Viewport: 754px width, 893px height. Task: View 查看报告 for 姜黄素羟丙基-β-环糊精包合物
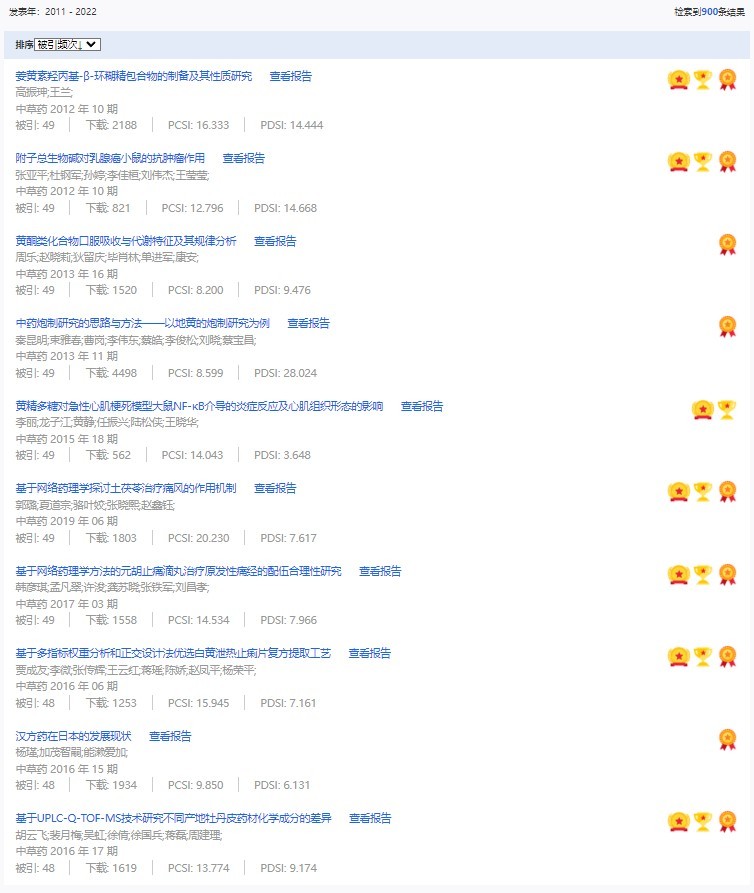pos(290,76)
